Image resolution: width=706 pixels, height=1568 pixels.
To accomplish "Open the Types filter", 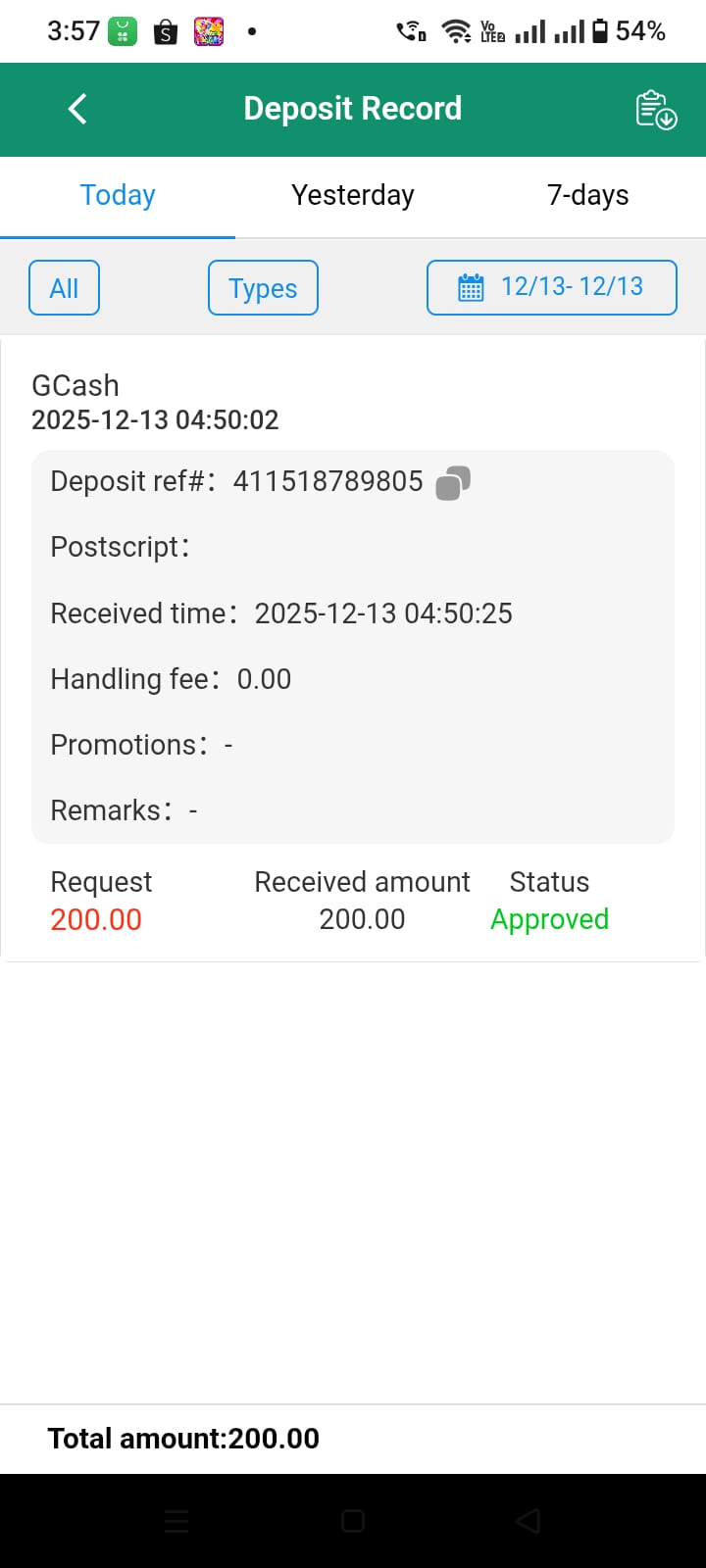I will tap(263, 288).
